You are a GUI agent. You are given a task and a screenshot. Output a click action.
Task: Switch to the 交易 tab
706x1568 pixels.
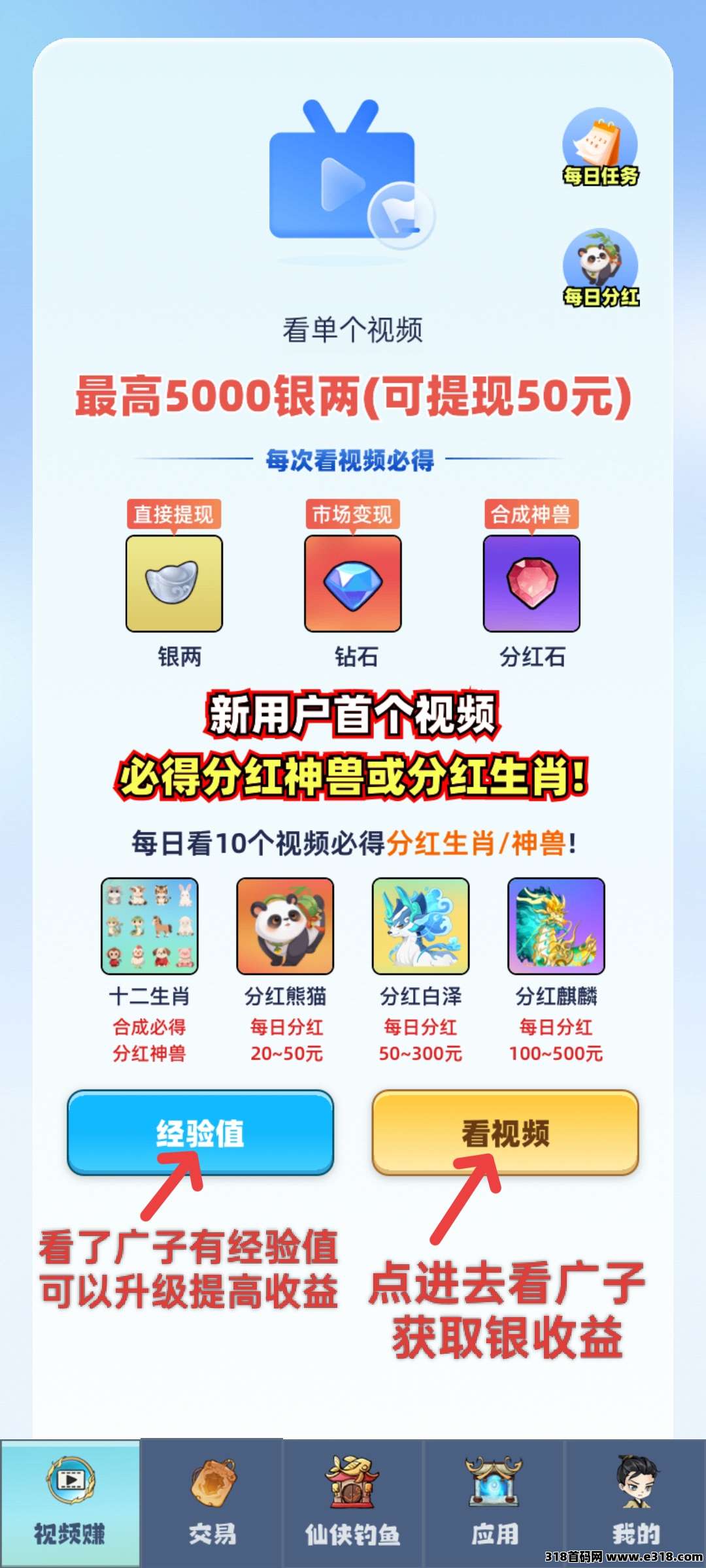[212, 1503]
